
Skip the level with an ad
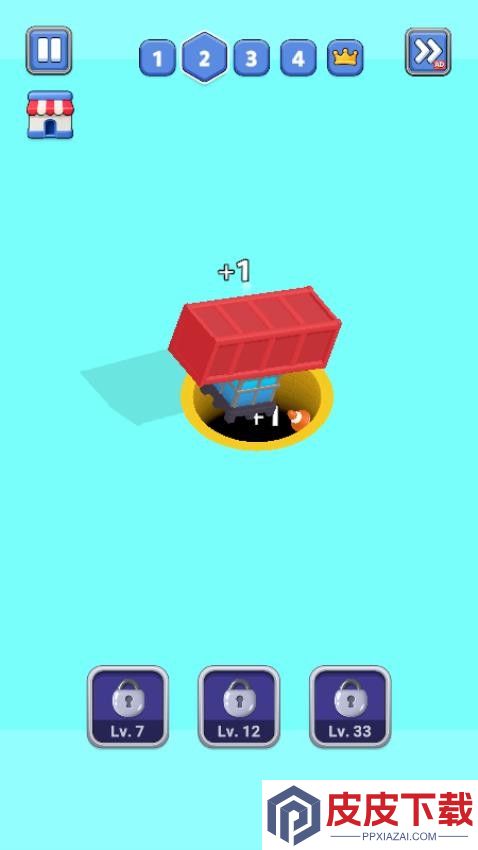click(x=428, y=51)
